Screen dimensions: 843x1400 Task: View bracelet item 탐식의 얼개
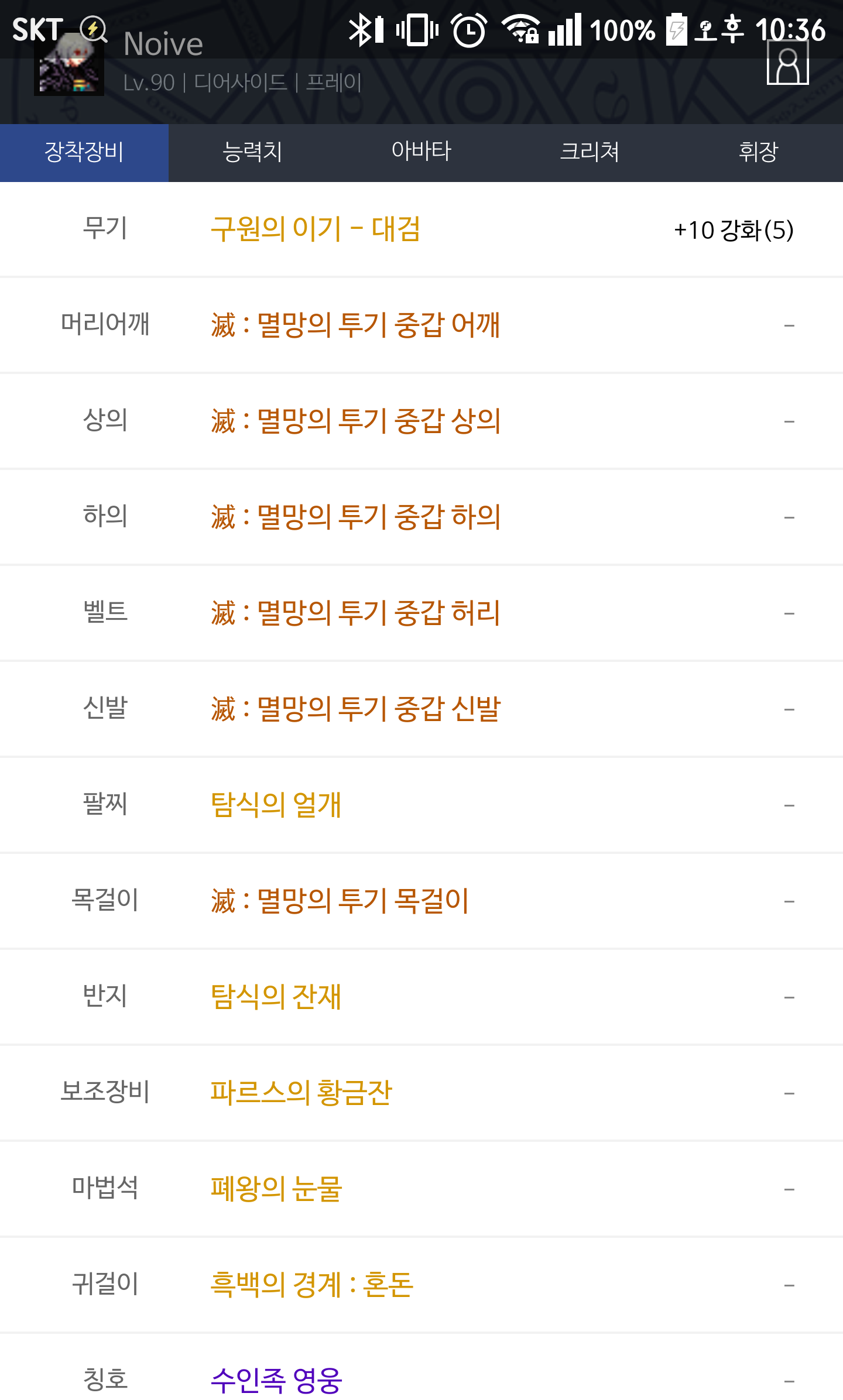[276, 805]
